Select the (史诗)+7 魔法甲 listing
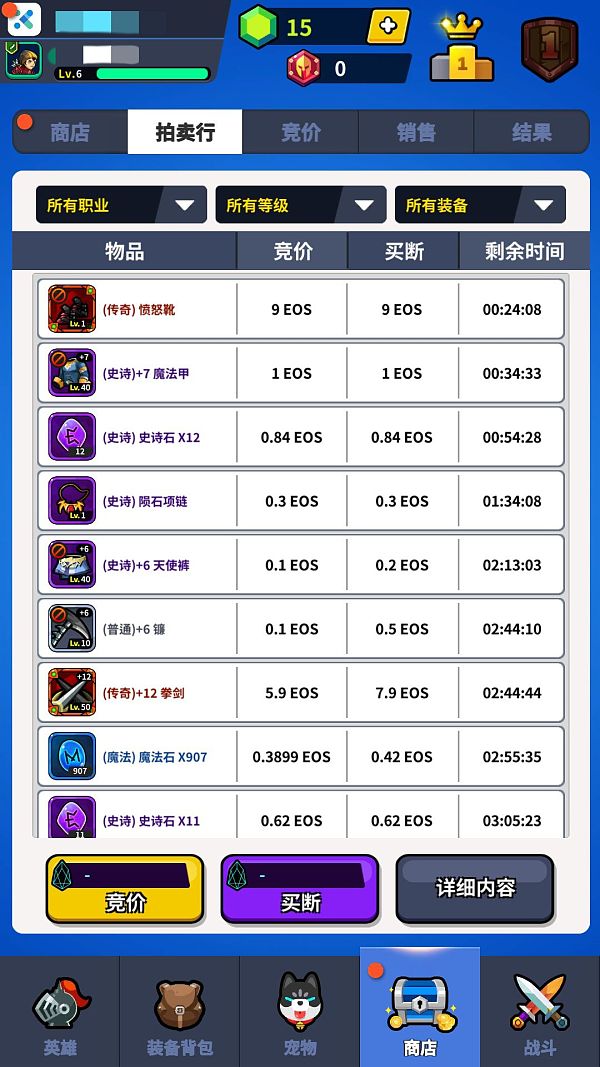Image resolution: width=600 pixels, height=1067 pixels. 300,374
